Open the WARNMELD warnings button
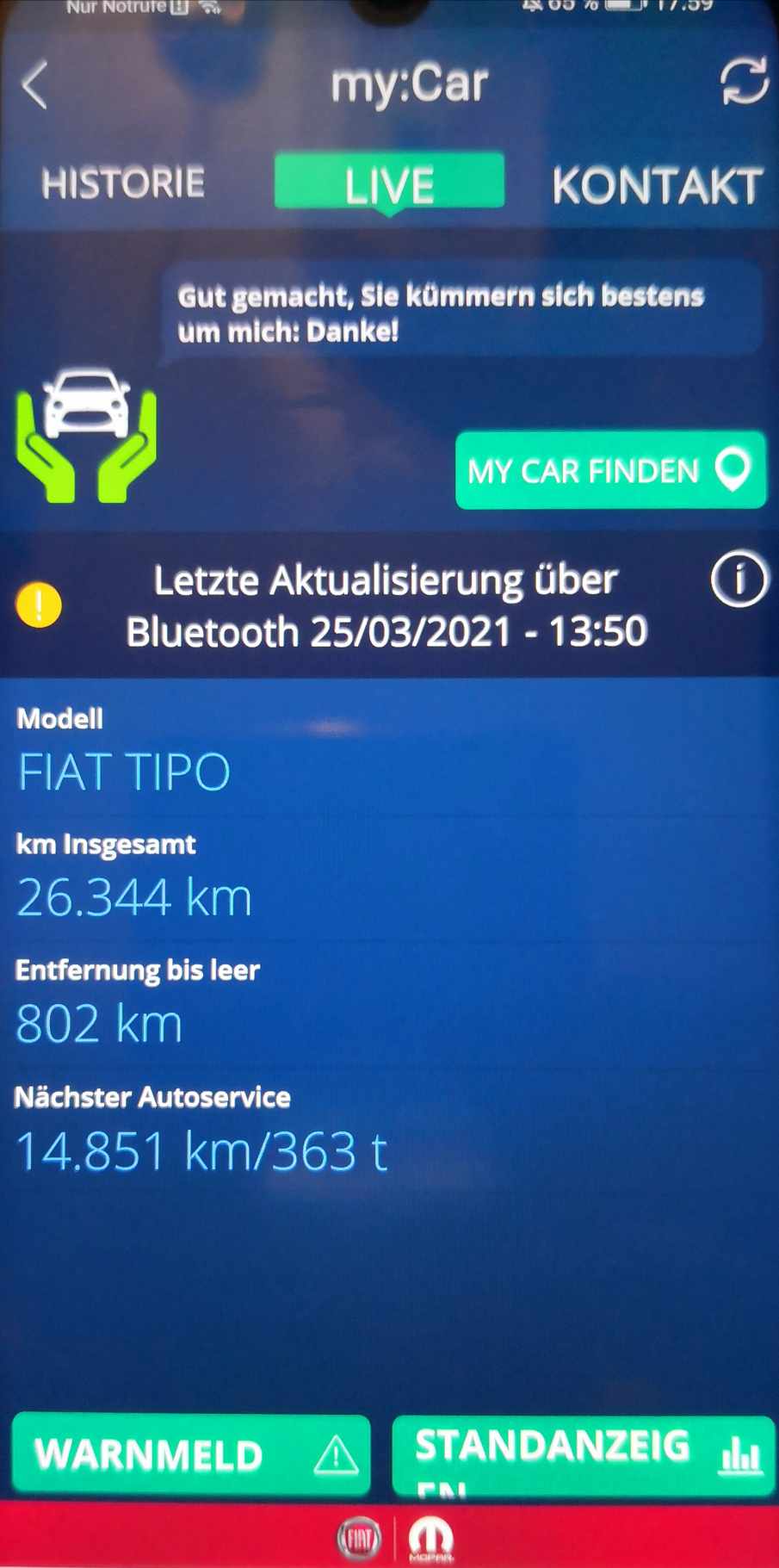 191,1454
